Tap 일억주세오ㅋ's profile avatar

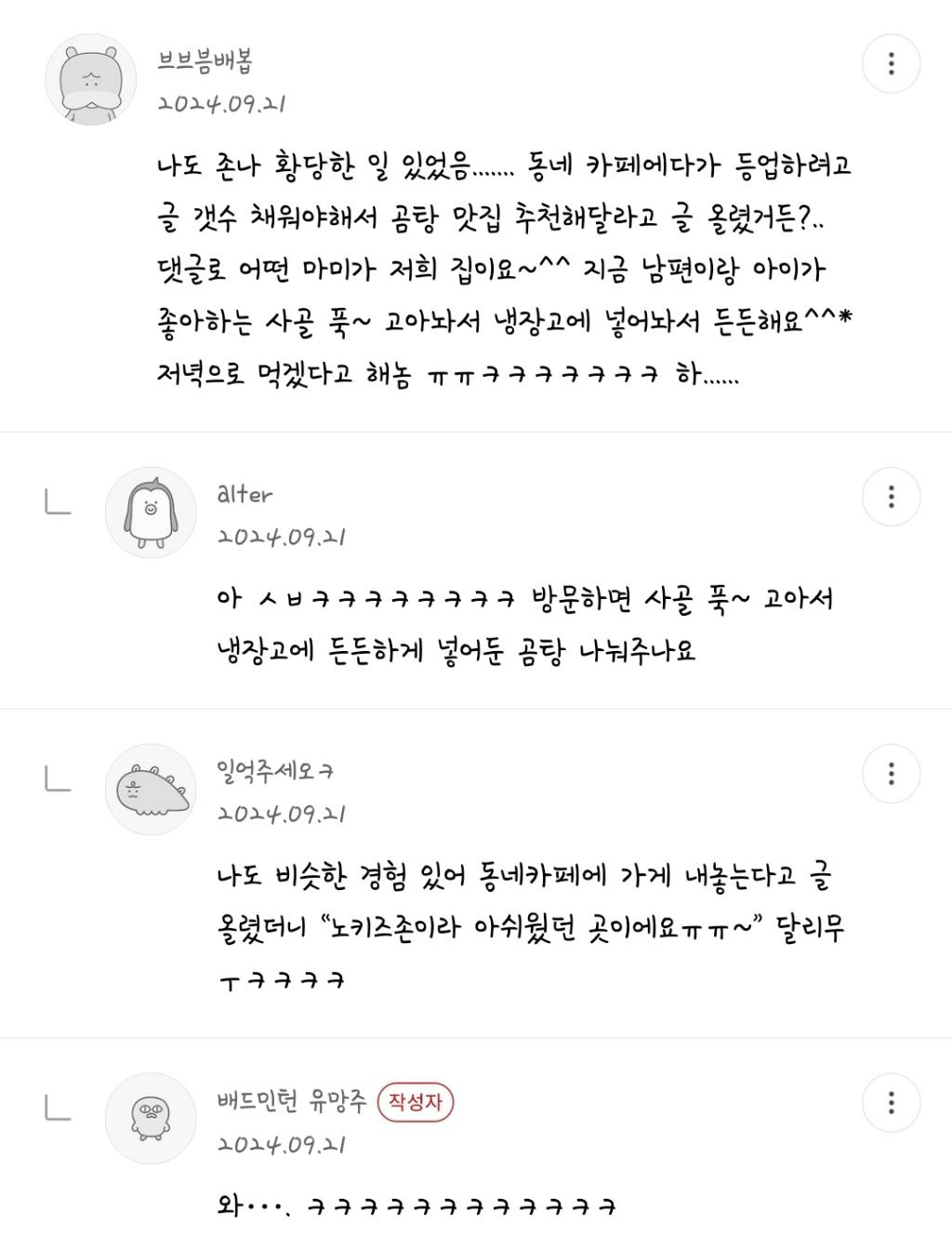(151, 789)
